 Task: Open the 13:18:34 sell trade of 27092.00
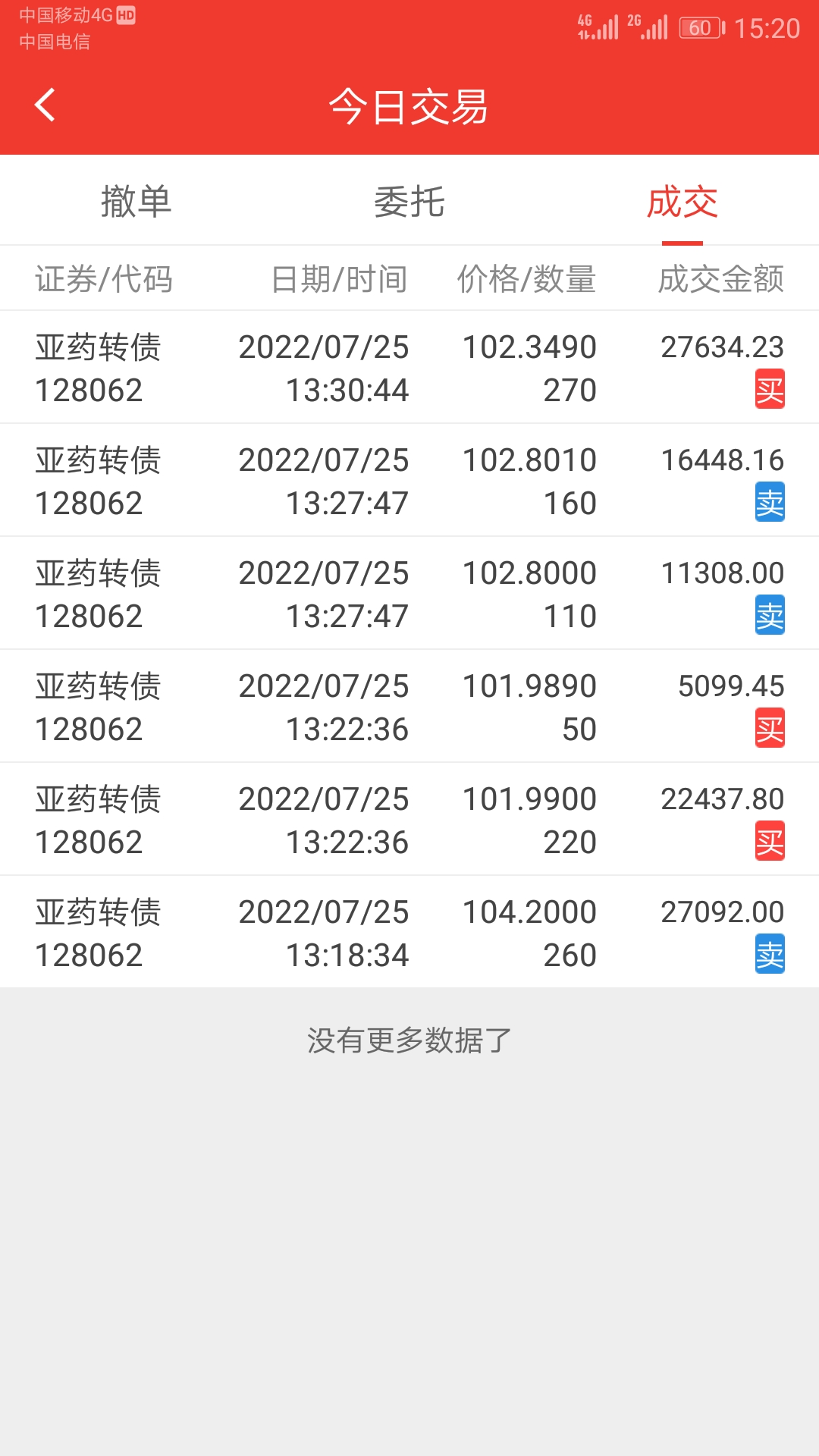click(409, 933)
